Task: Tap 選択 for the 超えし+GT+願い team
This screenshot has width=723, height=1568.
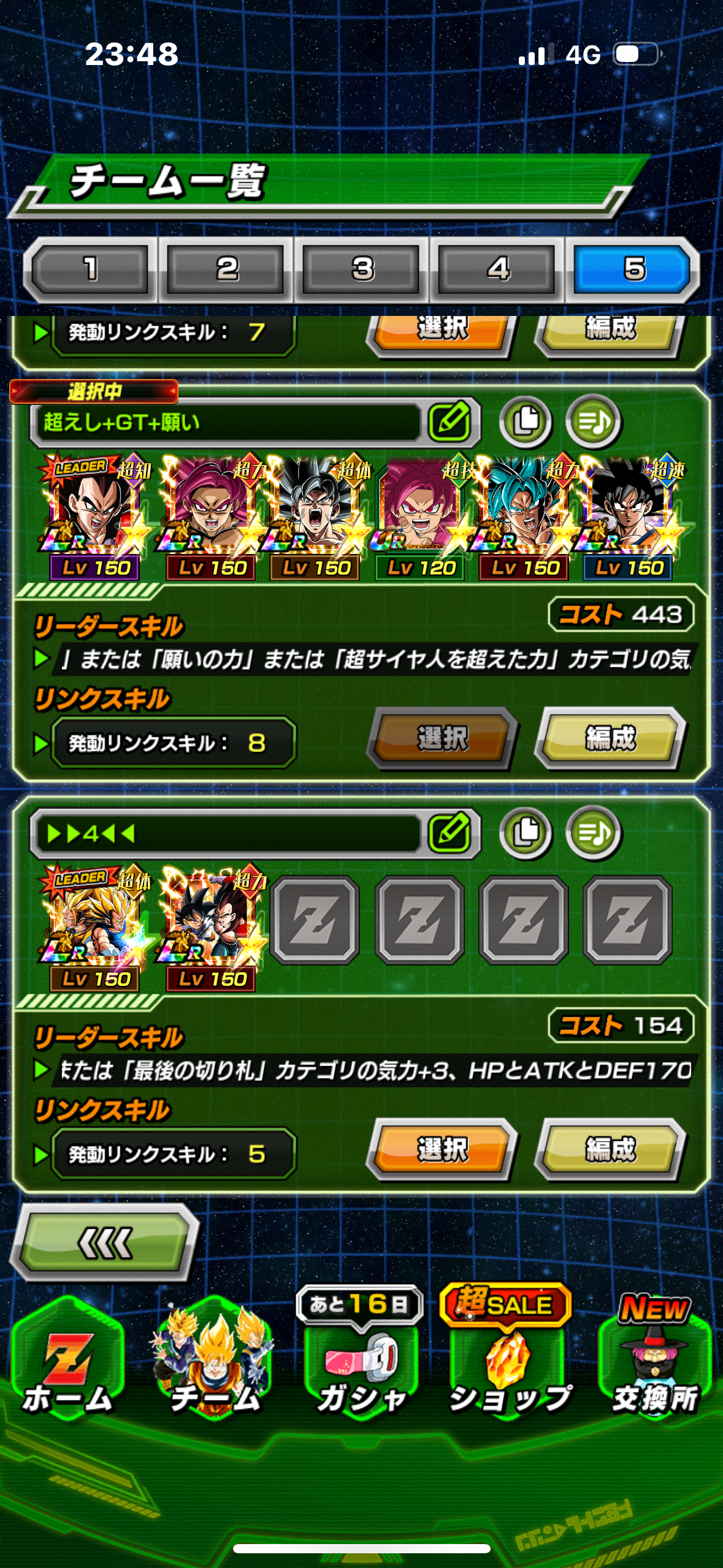Action: (x=442, y=738)
